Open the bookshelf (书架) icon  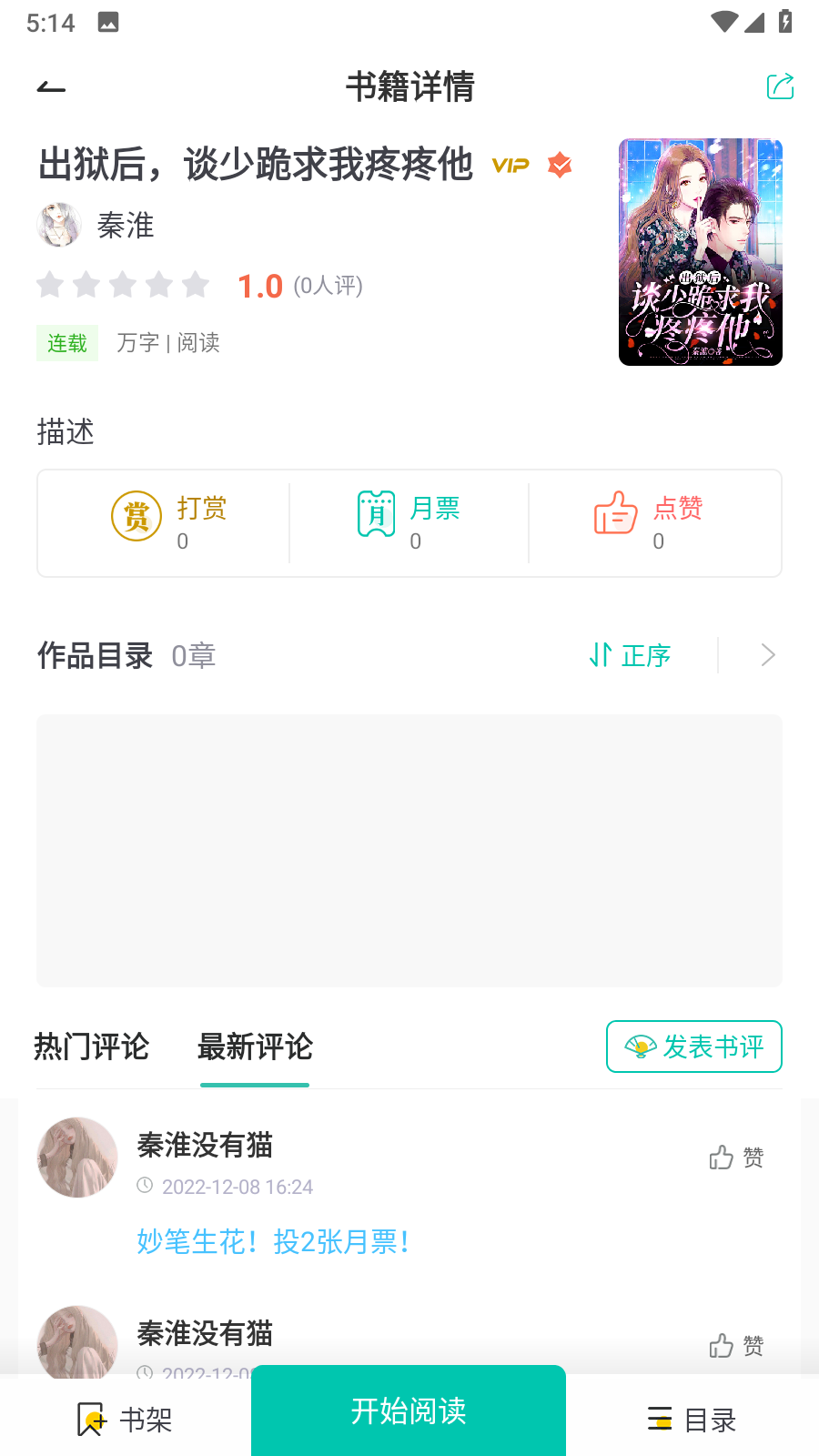pos(89,1420)
